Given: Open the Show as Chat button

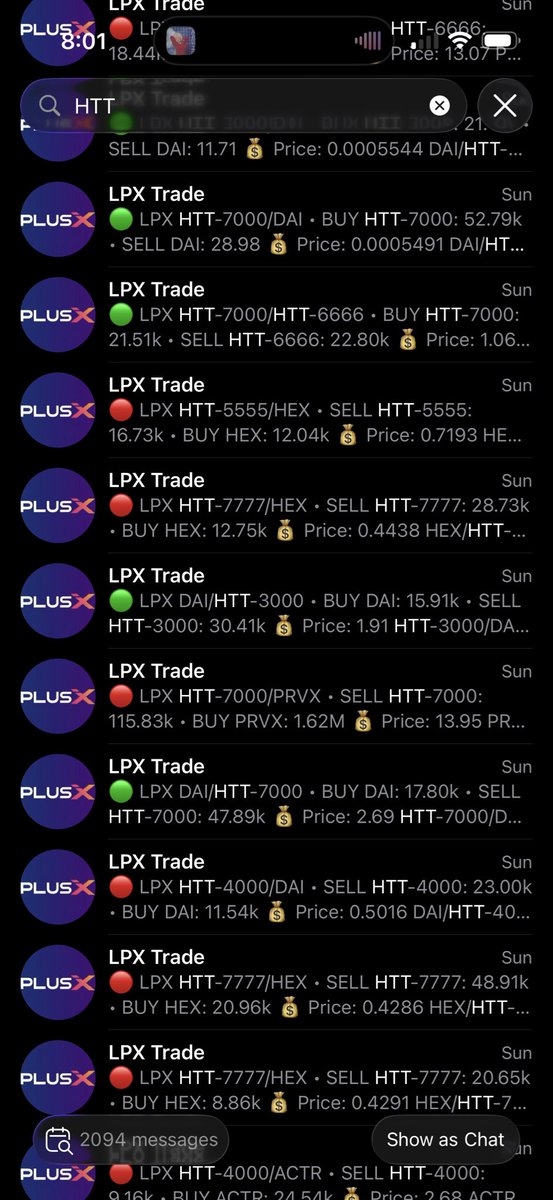Looking at the screenshot, I should tap(445, 1139).
